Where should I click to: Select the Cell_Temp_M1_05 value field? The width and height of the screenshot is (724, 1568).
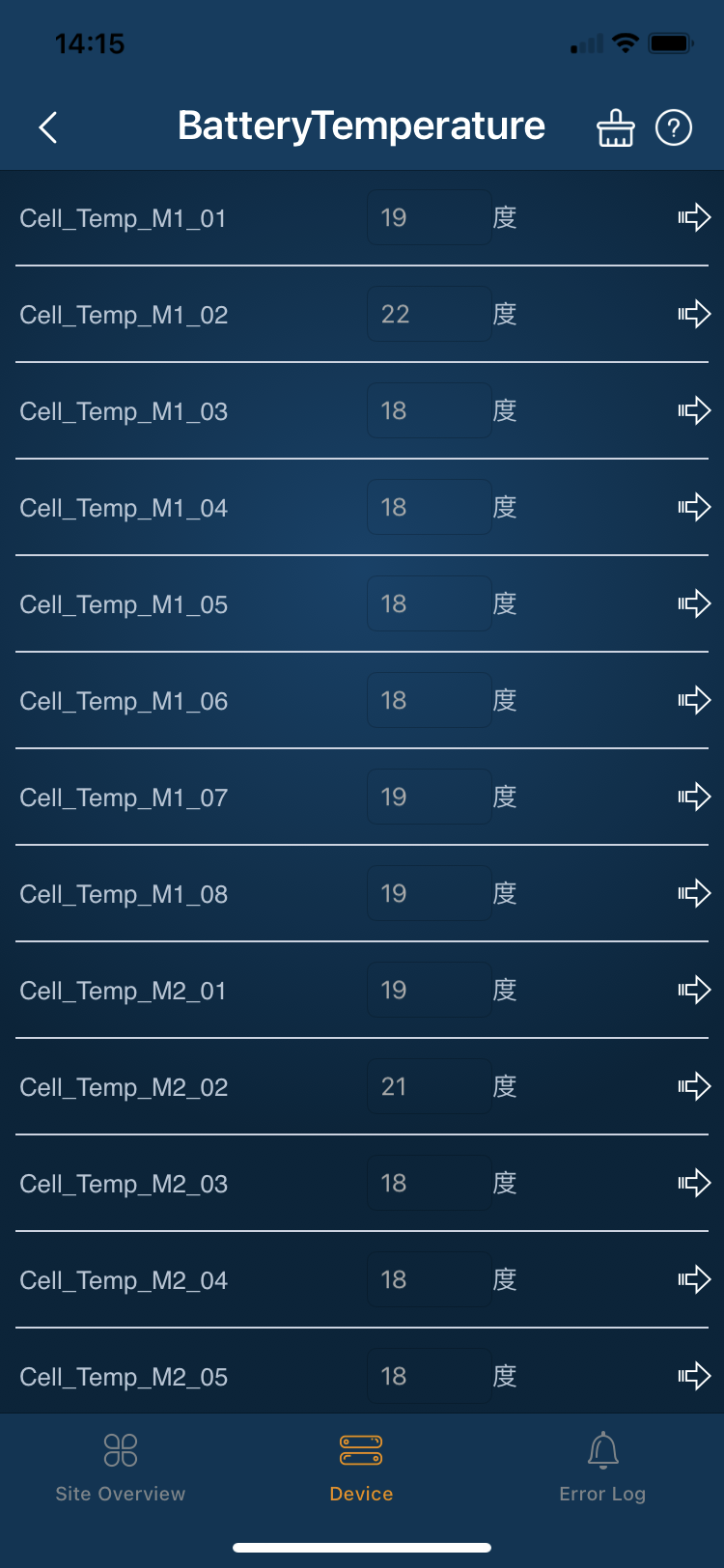429,603
